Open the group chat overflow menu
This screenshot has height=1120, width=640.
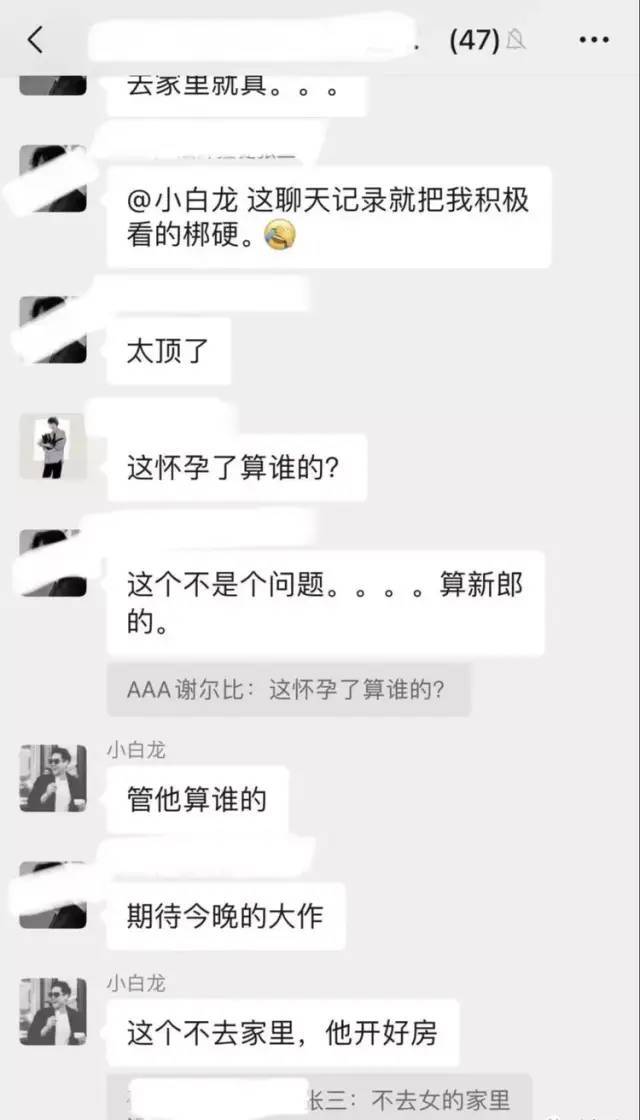pyautogui.click(x=594, y=40)
